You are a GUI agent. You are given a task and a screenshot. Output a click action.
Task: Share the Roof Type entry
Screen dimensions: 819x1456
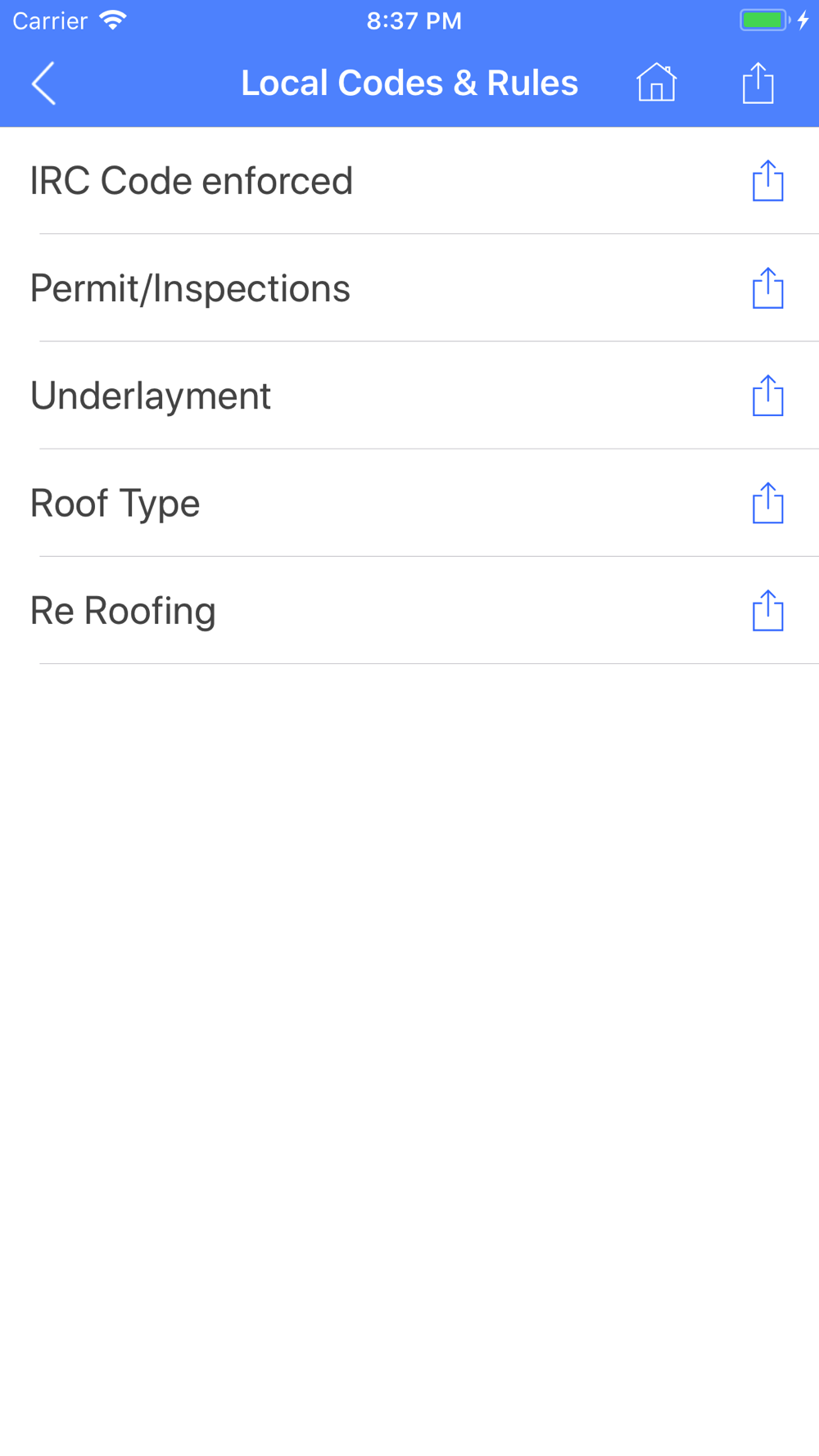[767, 503]
